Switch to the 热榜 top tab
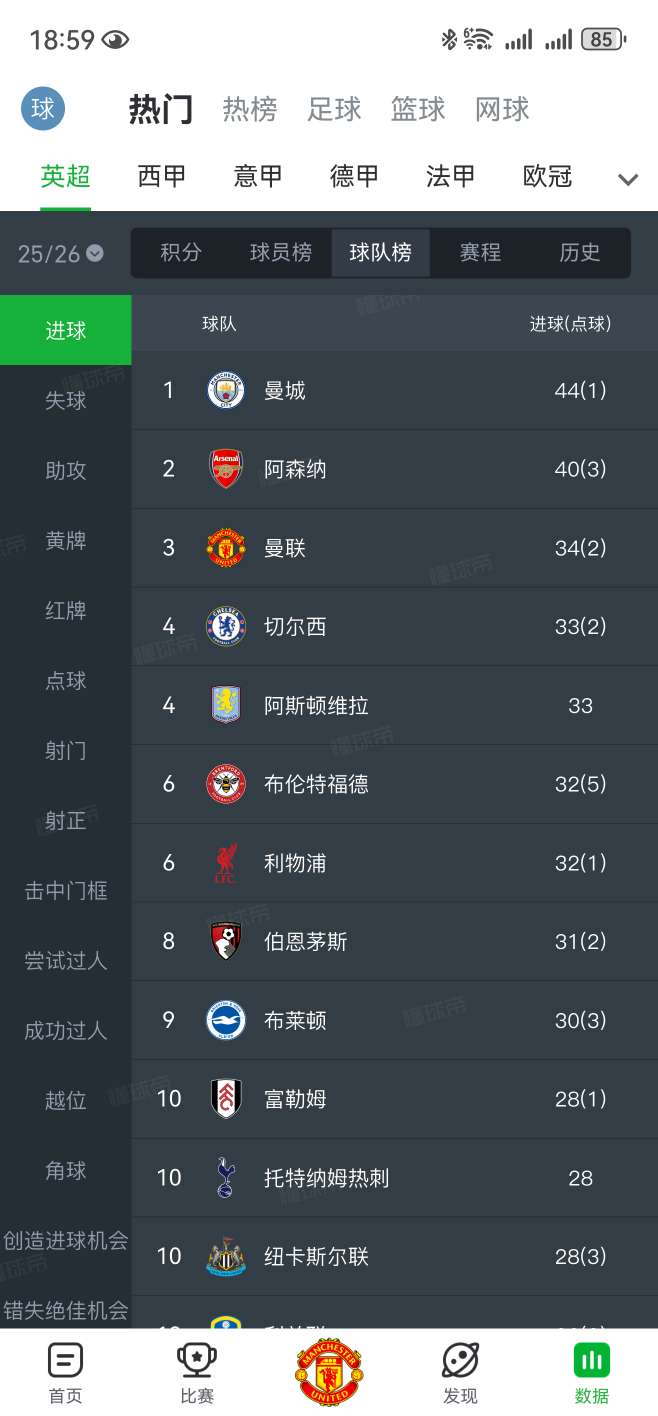Screen dimensions: 658x1416 click(249, 109)
